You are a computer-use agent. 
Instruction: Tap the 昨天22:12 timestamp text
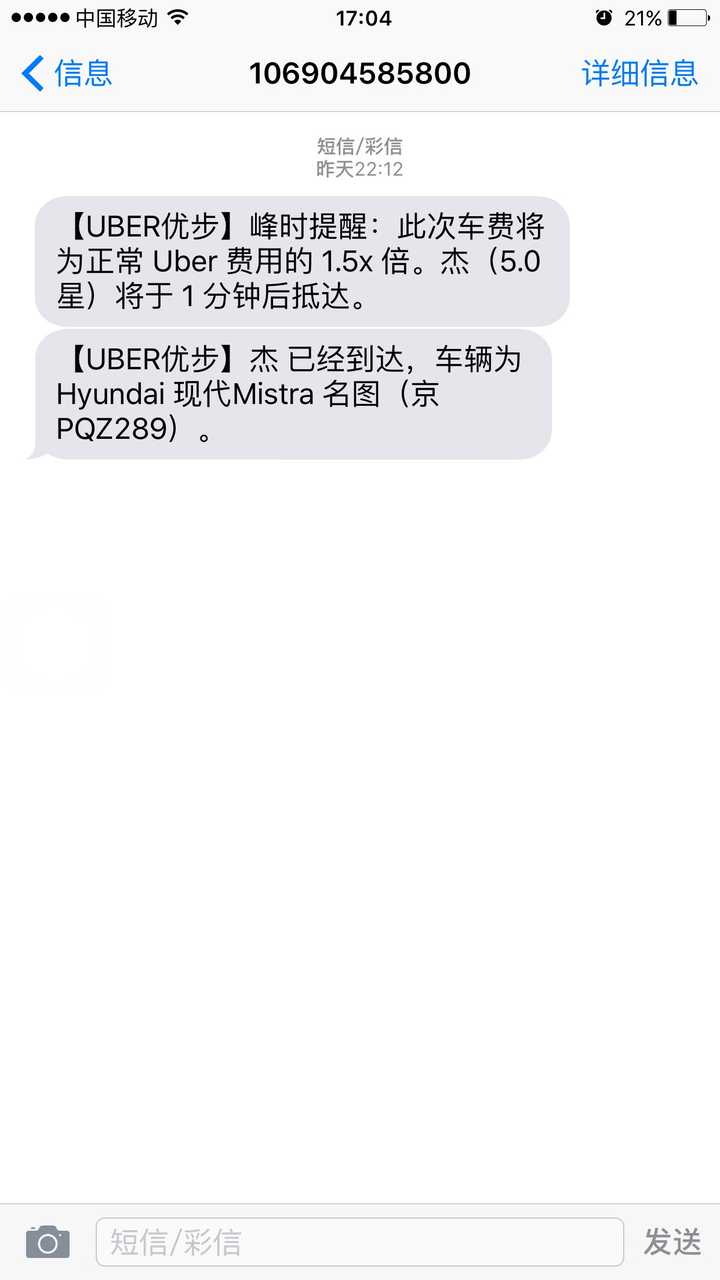[x=360, y=168]
